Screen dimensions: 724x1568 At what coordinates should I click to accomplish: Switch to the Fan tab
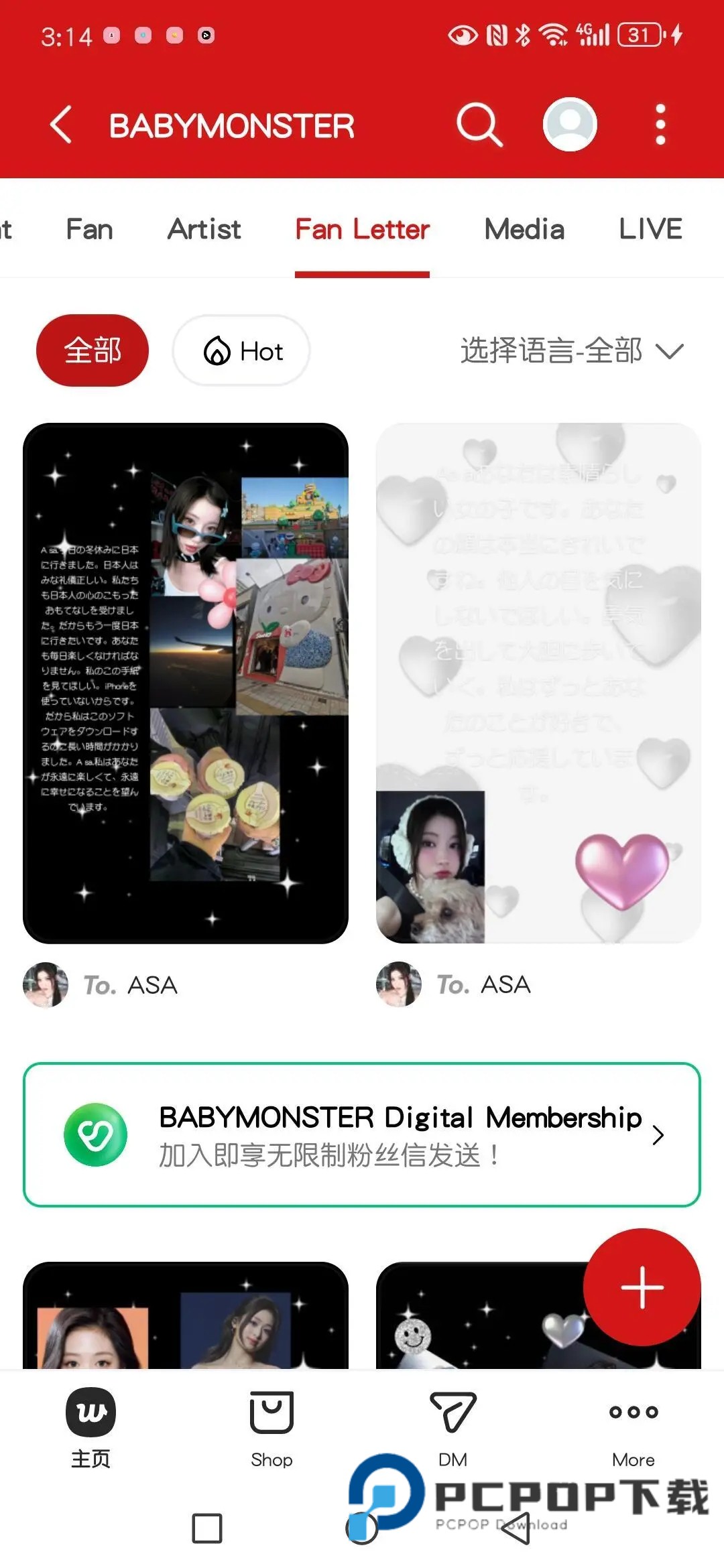tap(89, 230)
